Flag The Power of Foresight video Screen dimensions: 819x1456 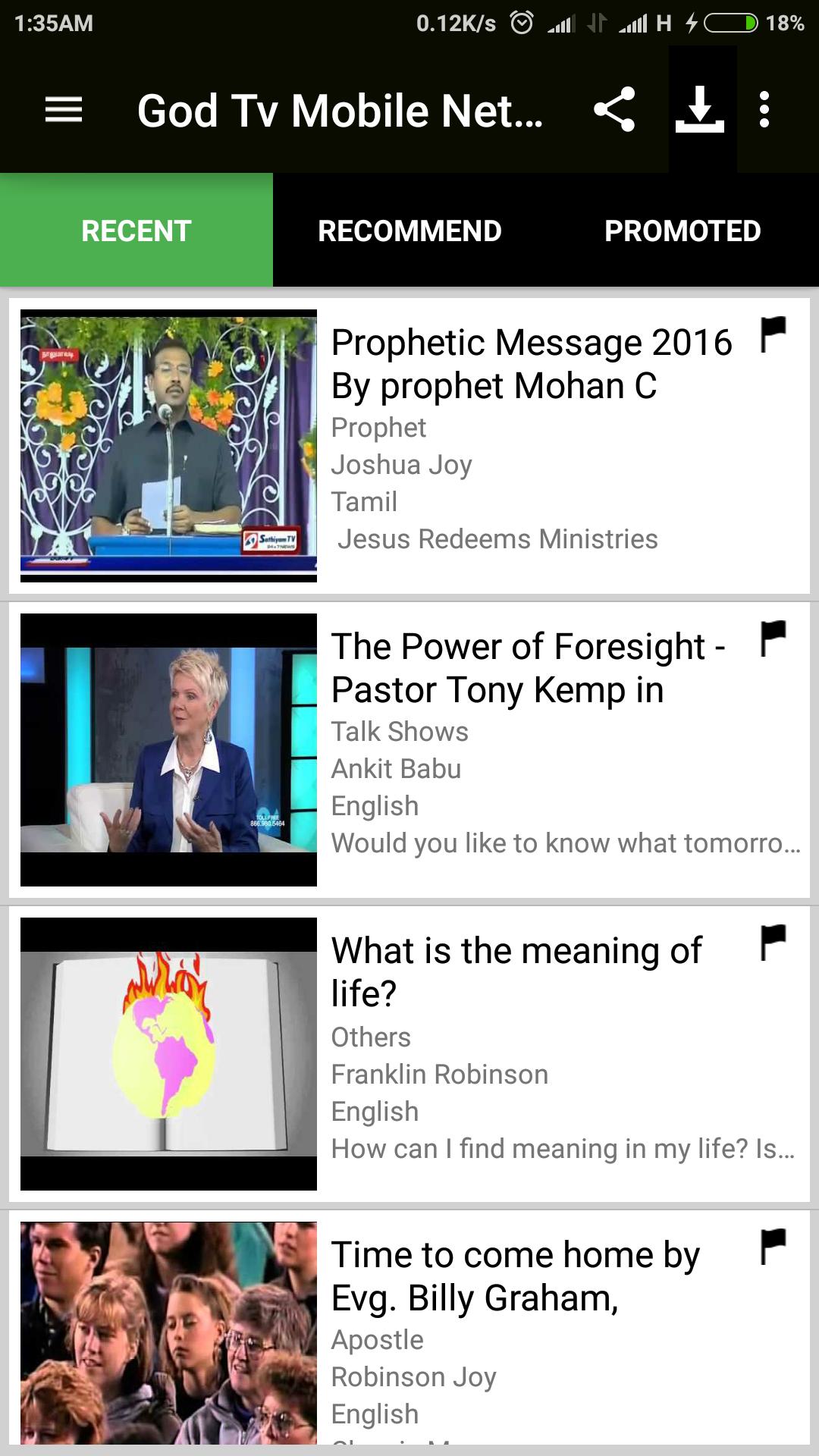(773, 639)
